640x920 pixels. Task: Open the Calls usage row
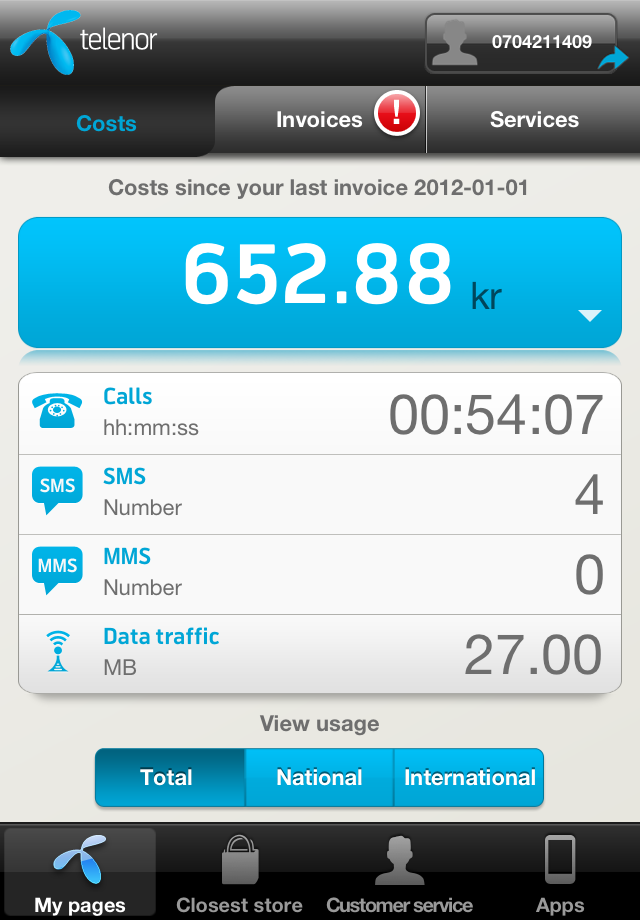tap(320, 414)
